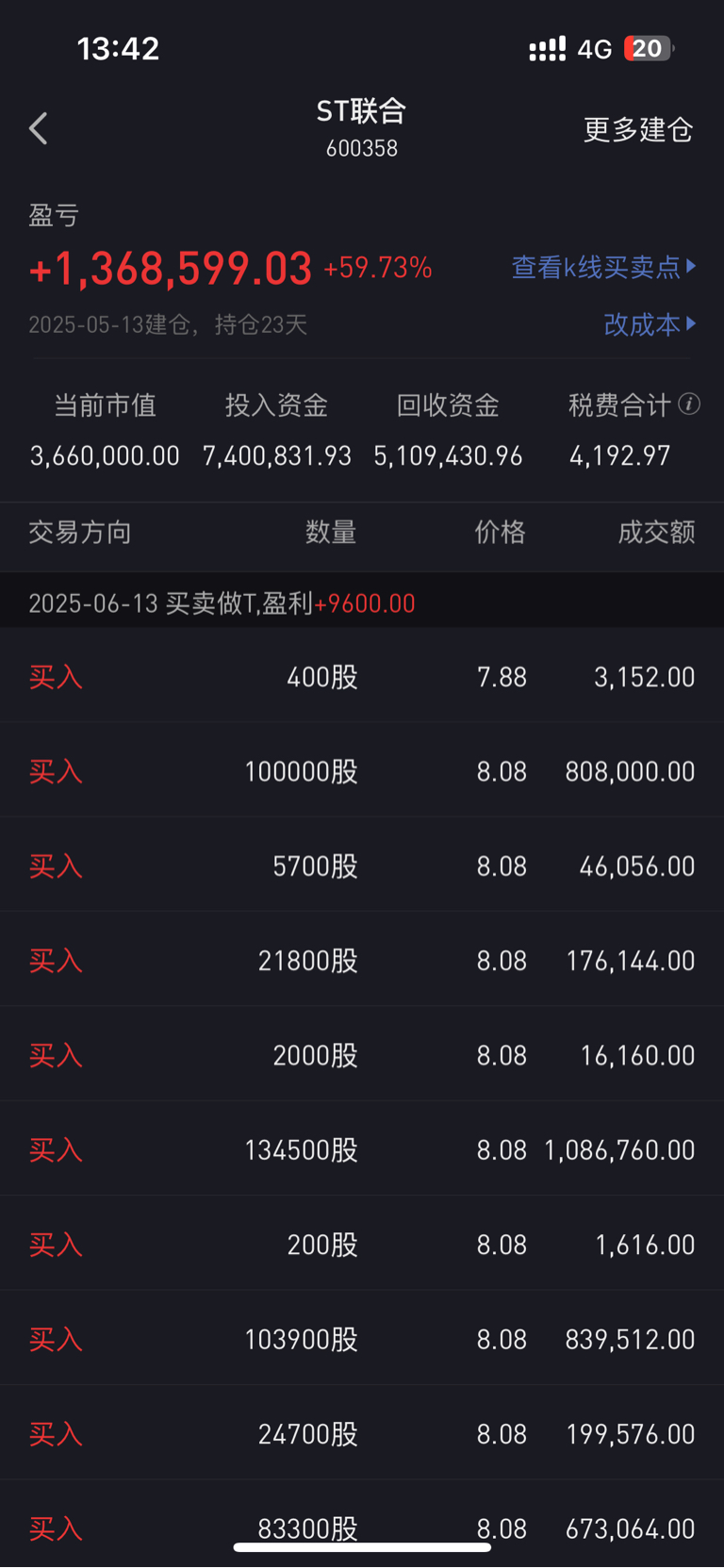Image resolution: width=724 pixels, height=1568 pixels.
Task: Open 更多建仓 in the header
Action: 638,129
